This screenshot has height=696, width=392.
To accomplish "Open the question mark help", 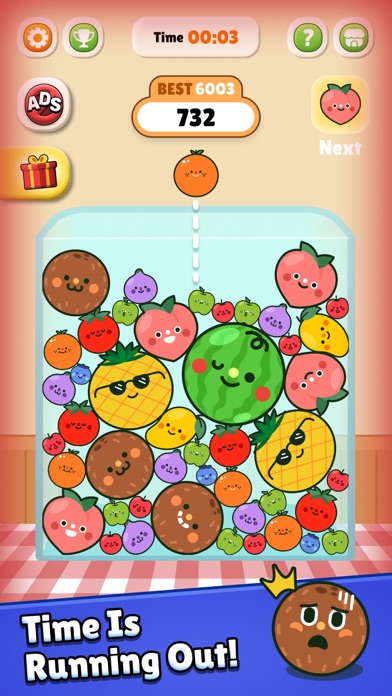I will pyautogui.click(x=308, y=37).
